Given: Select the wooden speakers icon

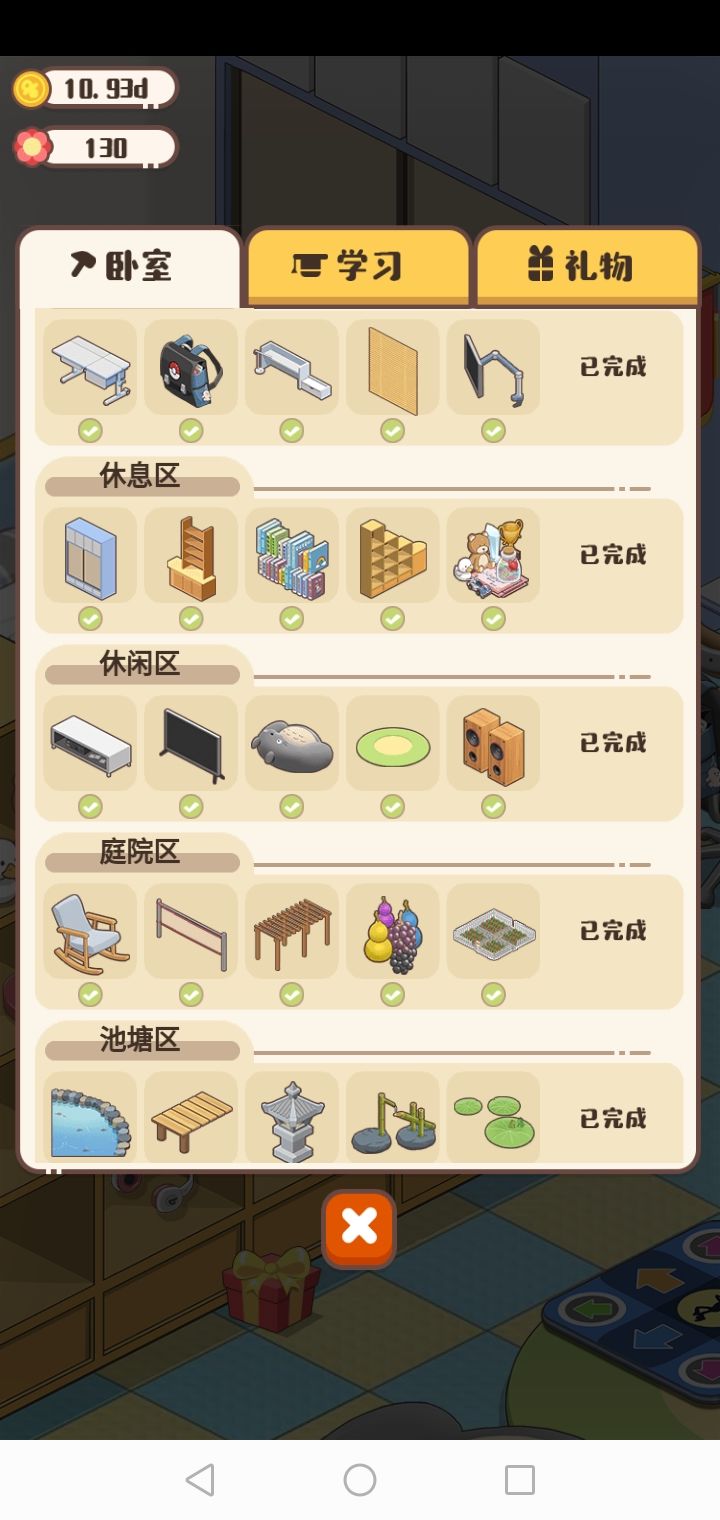Looking at the screenshot, I should (x=492, y=744).
